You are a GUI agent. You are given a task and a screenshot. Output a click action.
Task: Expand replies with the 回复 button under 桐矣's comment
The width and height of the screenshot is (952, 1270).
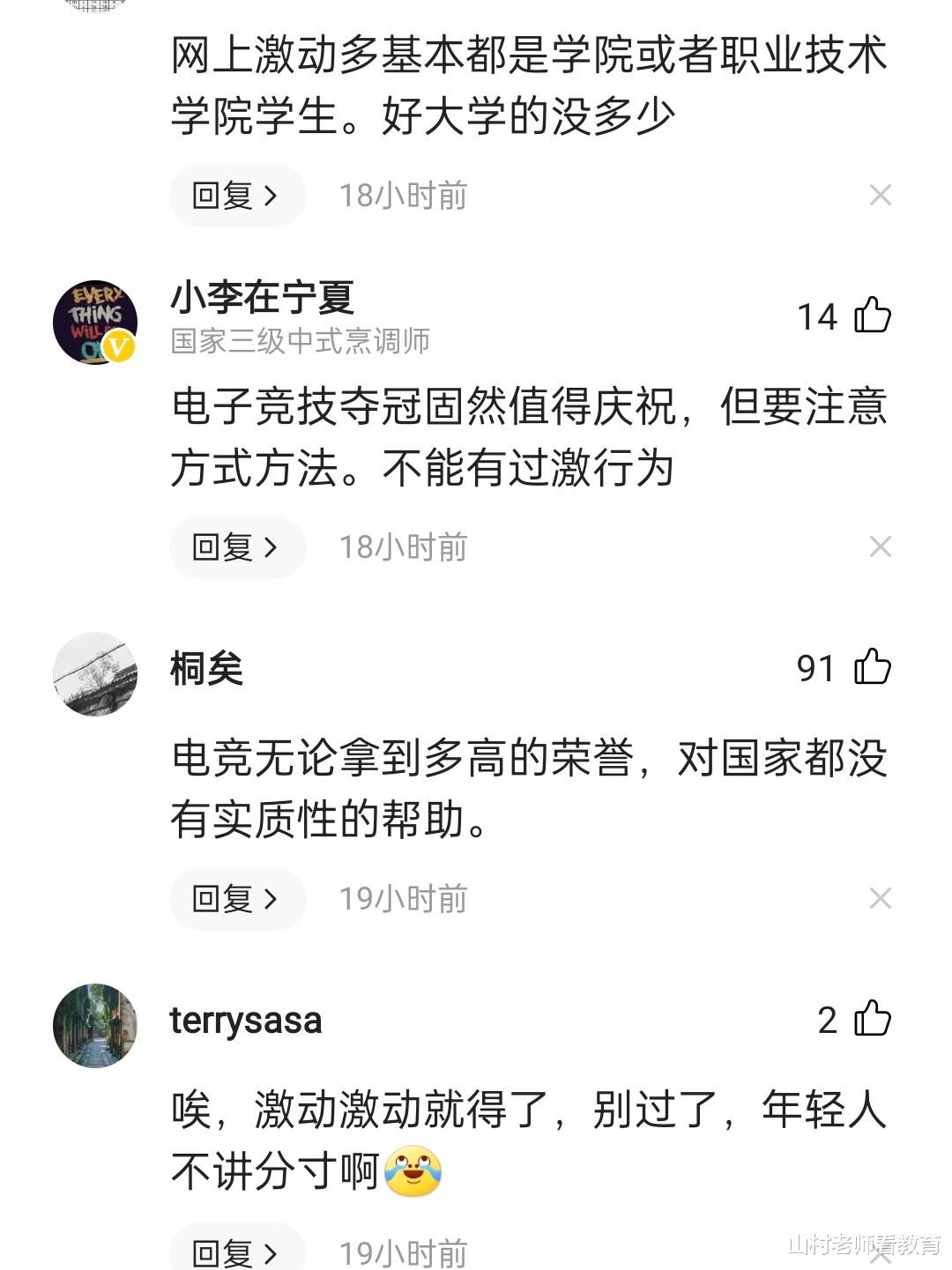[x=236, y=899]
